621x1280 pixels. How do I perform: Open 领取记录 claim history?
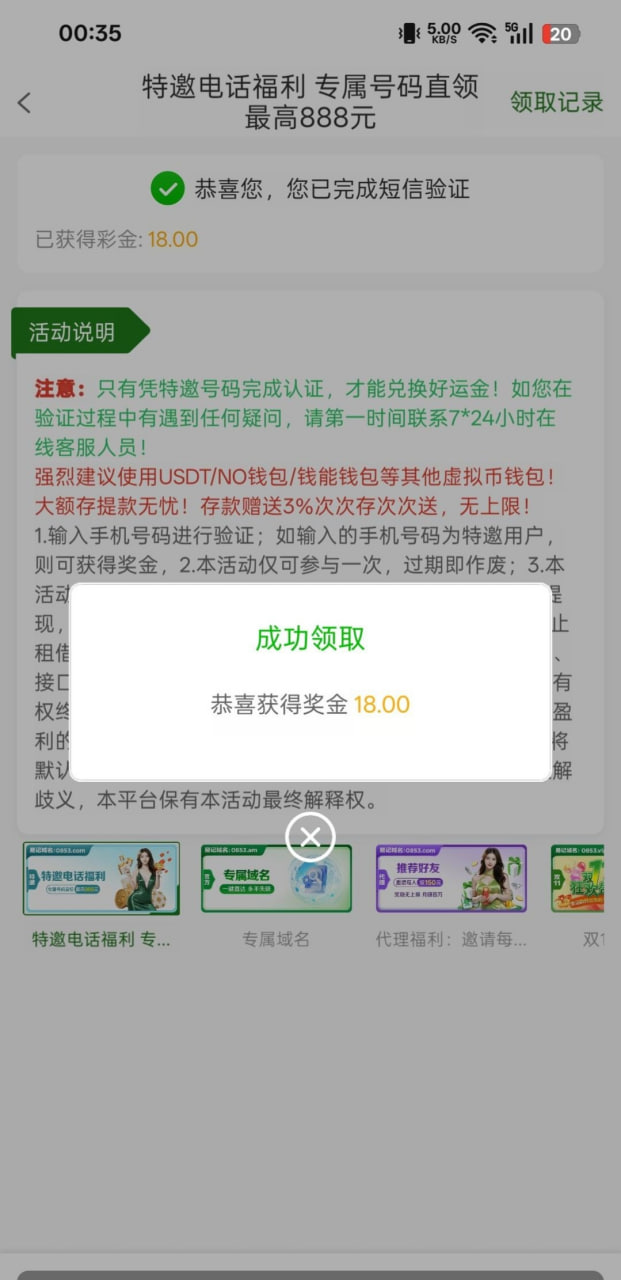tap(556, 102)
